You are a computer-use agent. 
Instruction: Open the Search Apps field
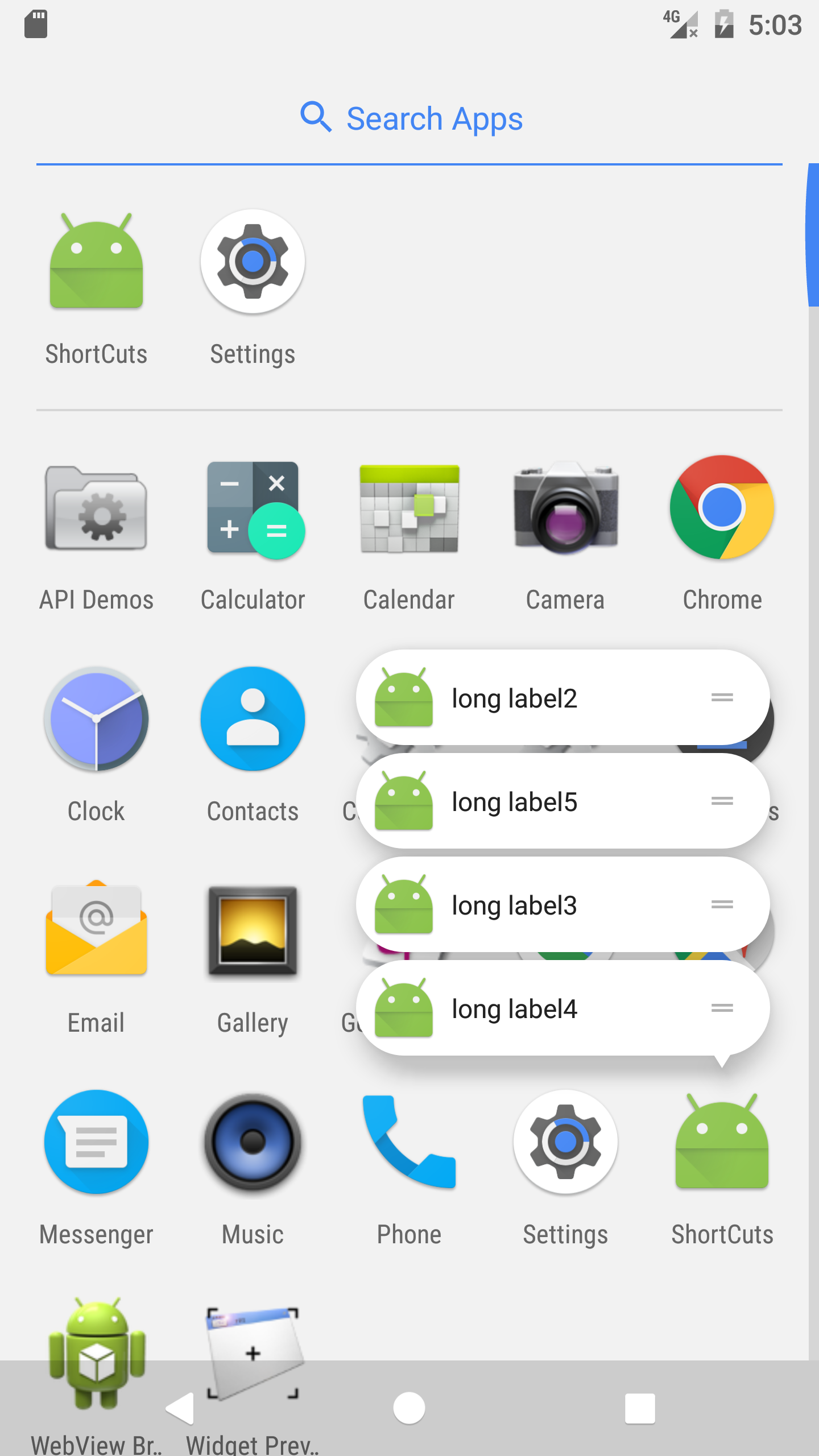click(409, 118)
